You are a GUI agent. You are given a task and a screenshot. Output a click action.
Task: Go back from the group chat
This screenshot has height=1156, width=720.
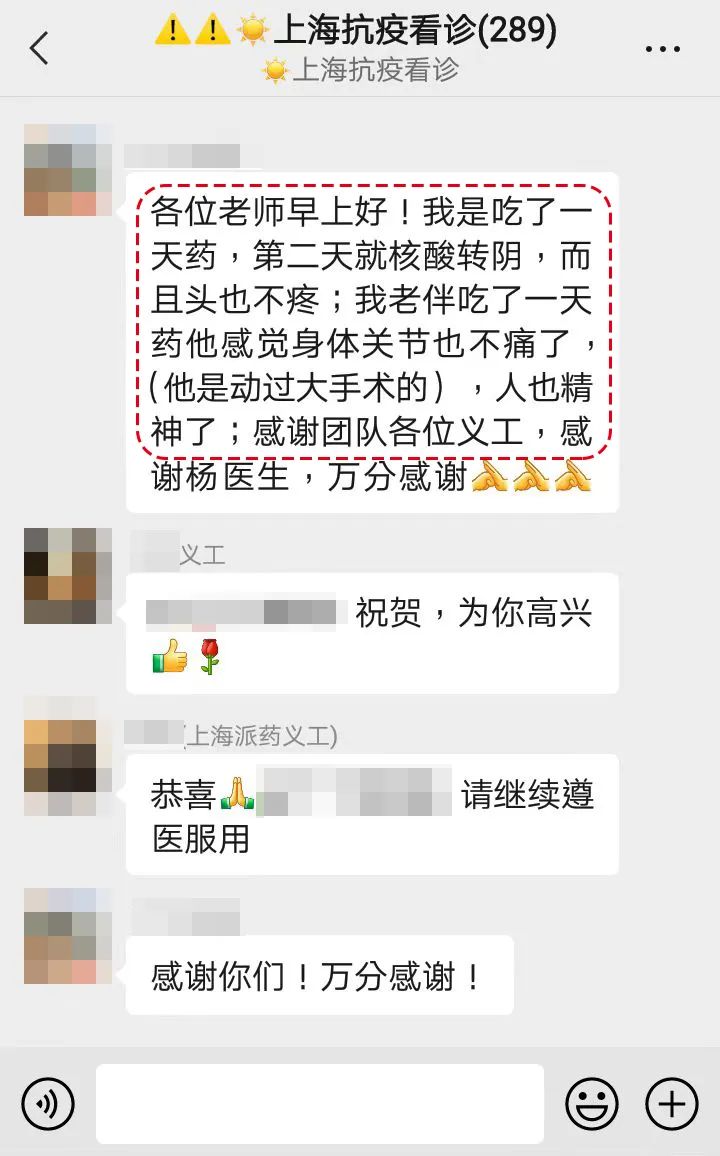pos(40,47)
